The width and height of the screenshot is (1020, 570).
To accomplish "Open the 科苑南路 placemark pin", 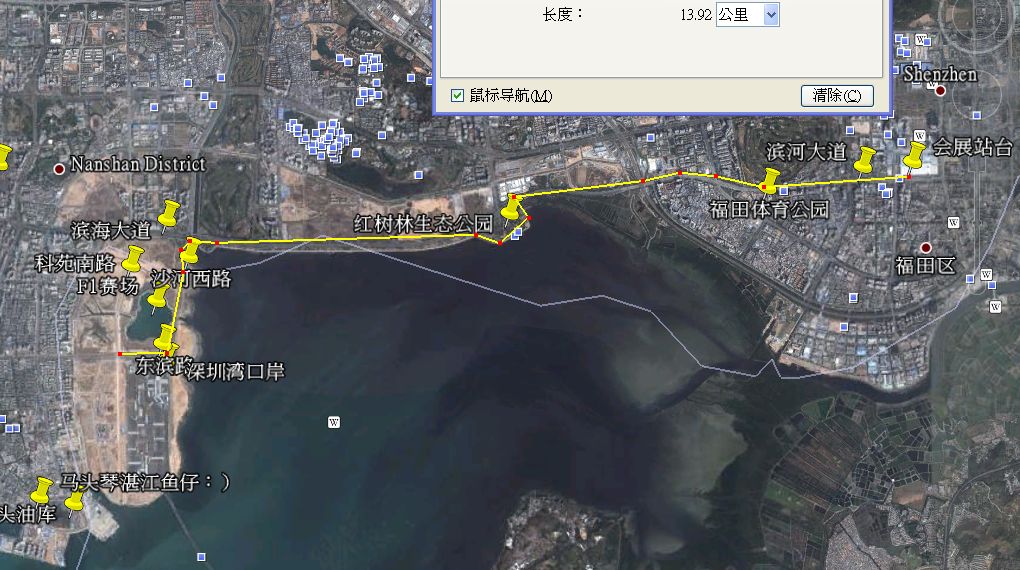I will [133, 260].
